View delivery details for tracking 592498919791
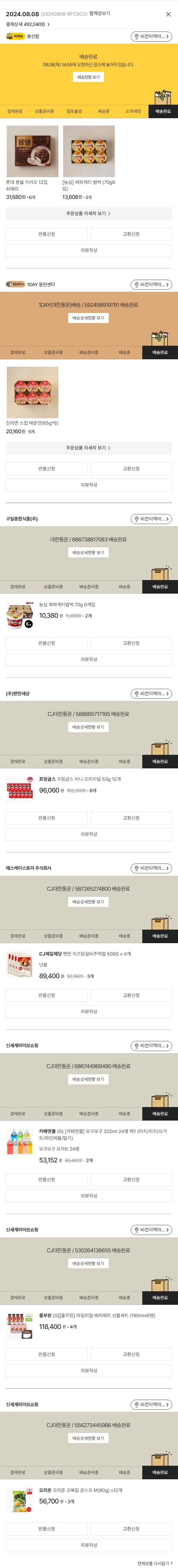This screenshot has width=178, height=1568. coord(88,318)
